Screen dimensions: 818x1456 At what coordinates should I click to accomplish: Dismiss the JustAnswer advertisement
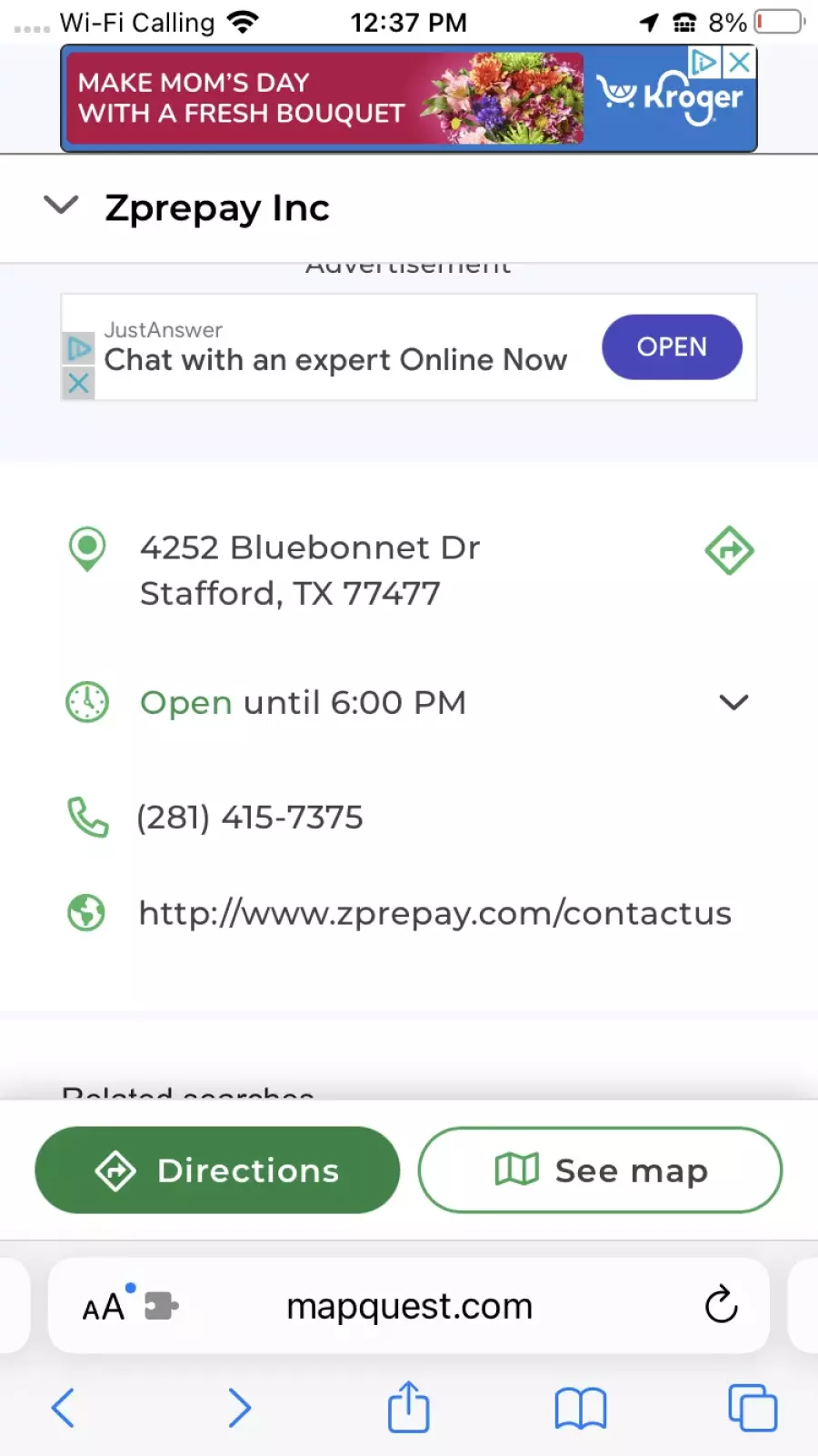click(79, 383)
